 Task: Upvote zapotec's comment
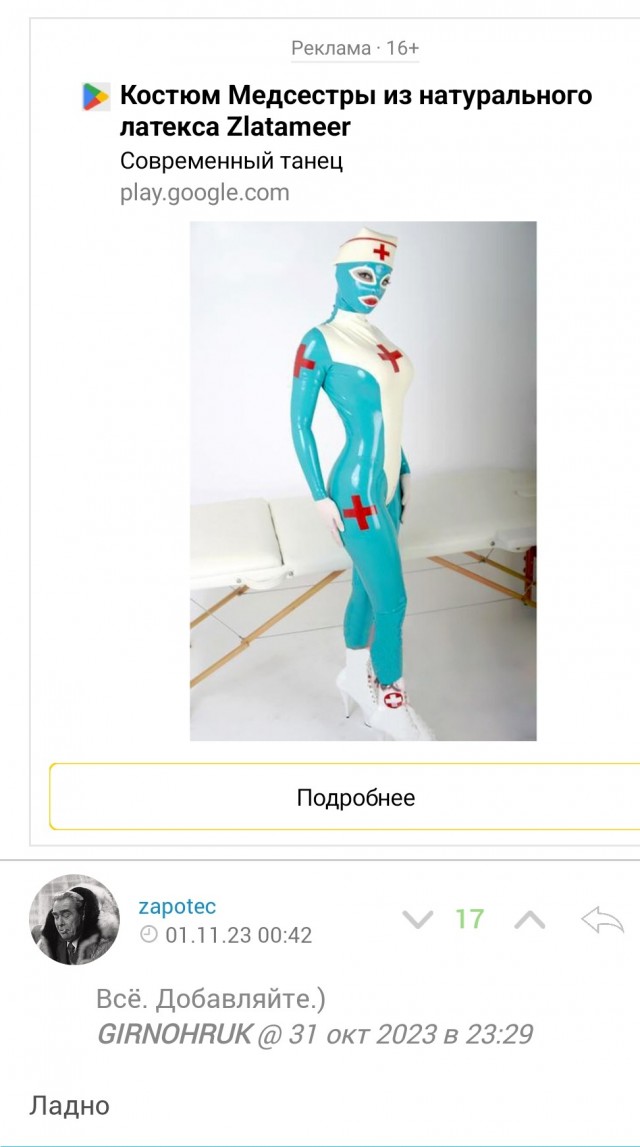click(x=529, y=919)
